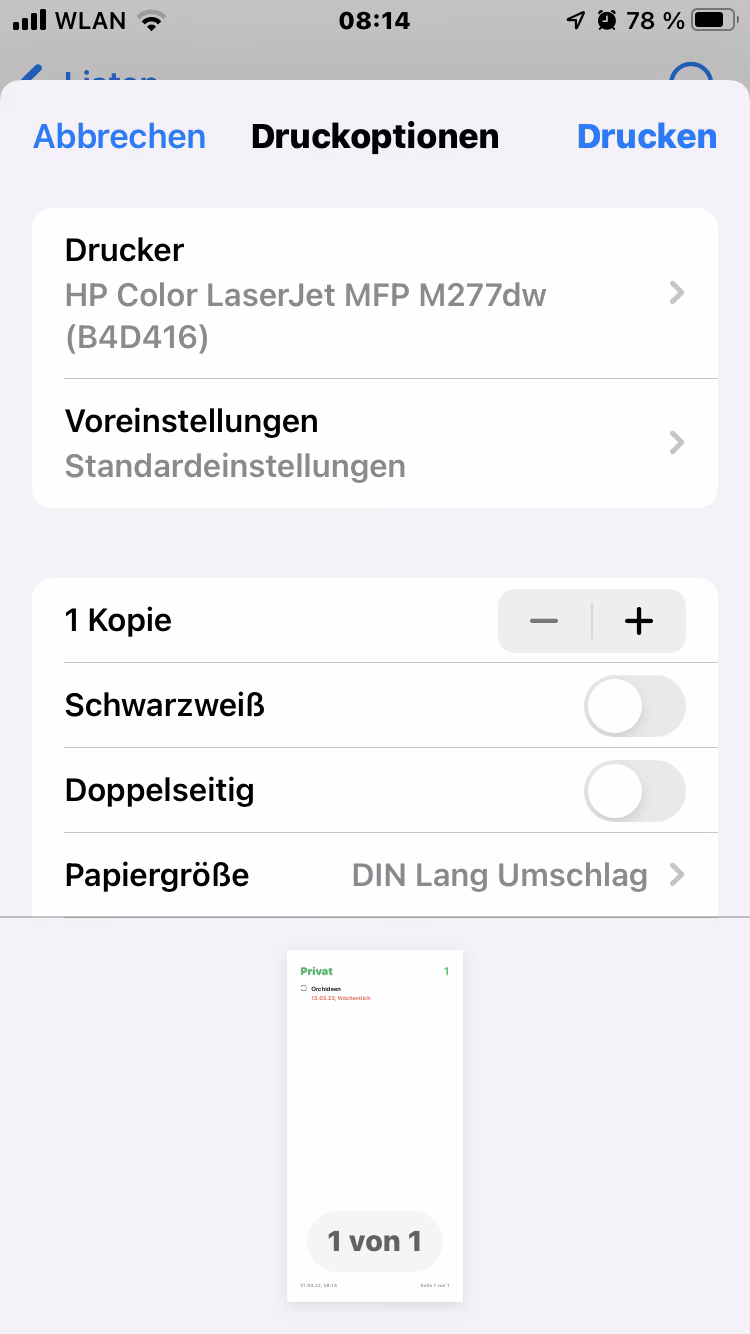The height and width of the screenshot is (1334, 750).
Task: Enable the Schwarzweiß toggle
Action: tap(634, 705)
